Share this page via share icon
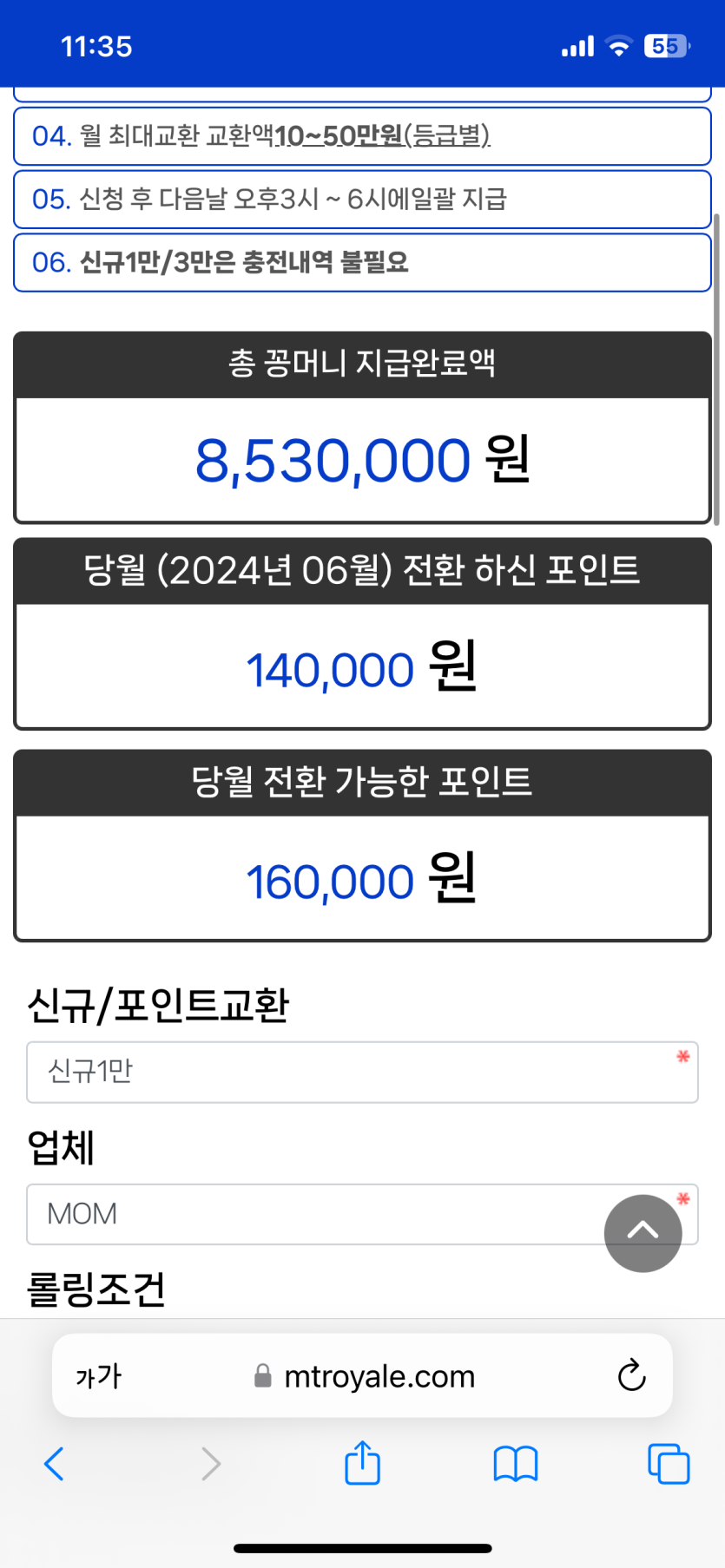The image size is (725, 1568). click(x=362, y=1463)
